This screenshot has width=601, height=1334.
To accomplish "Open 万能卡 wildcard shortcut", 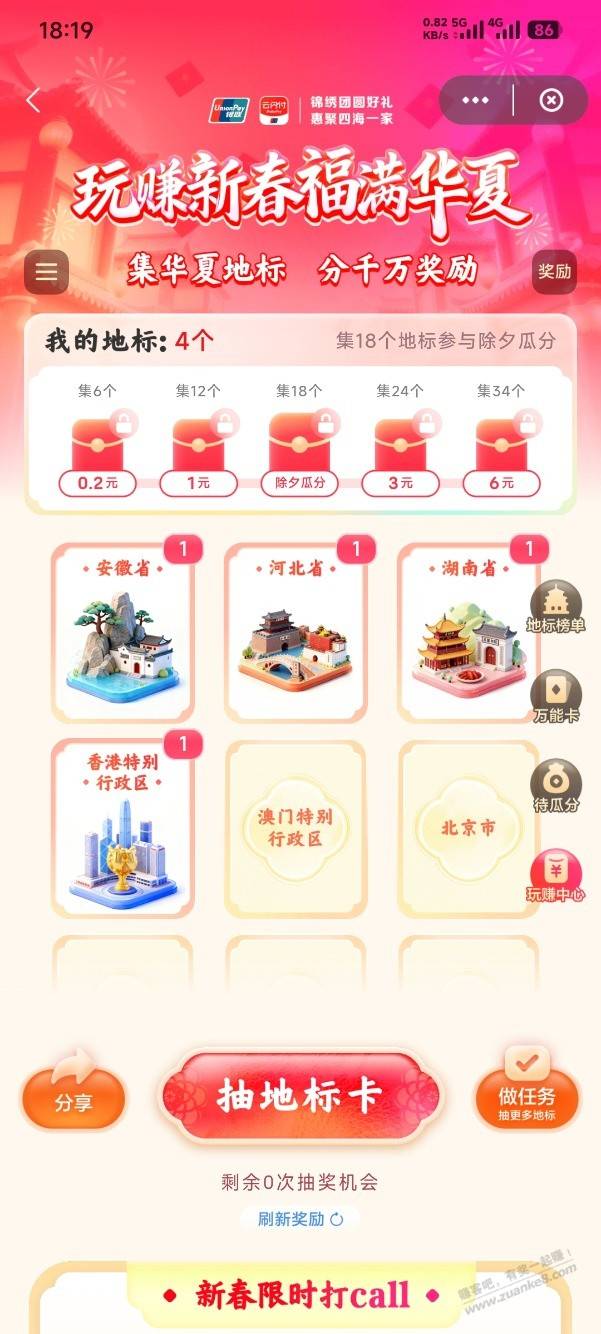I will click(555, 698).
